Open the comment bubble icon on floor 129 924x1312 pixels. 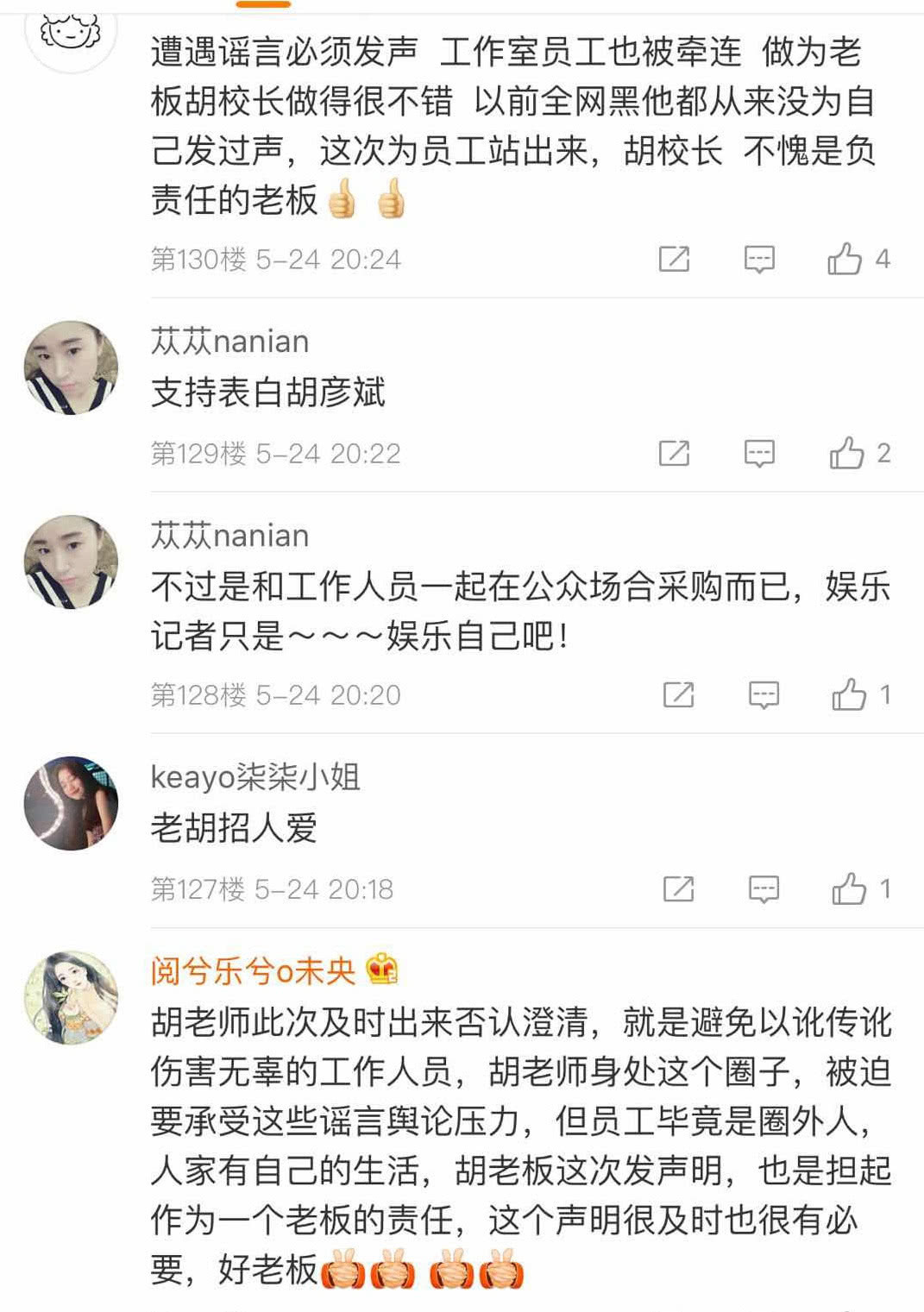click(x=759, y=452)
